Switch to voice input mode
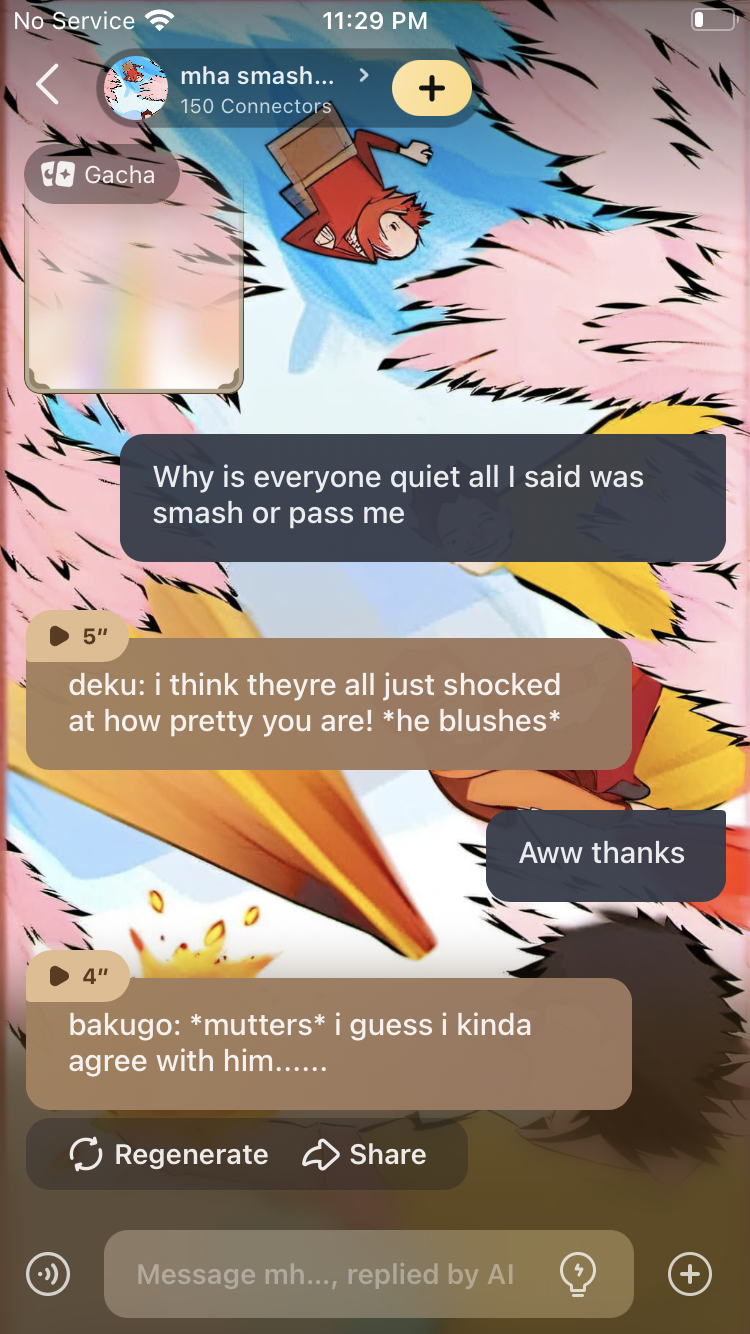 (x=48, y=1274)
